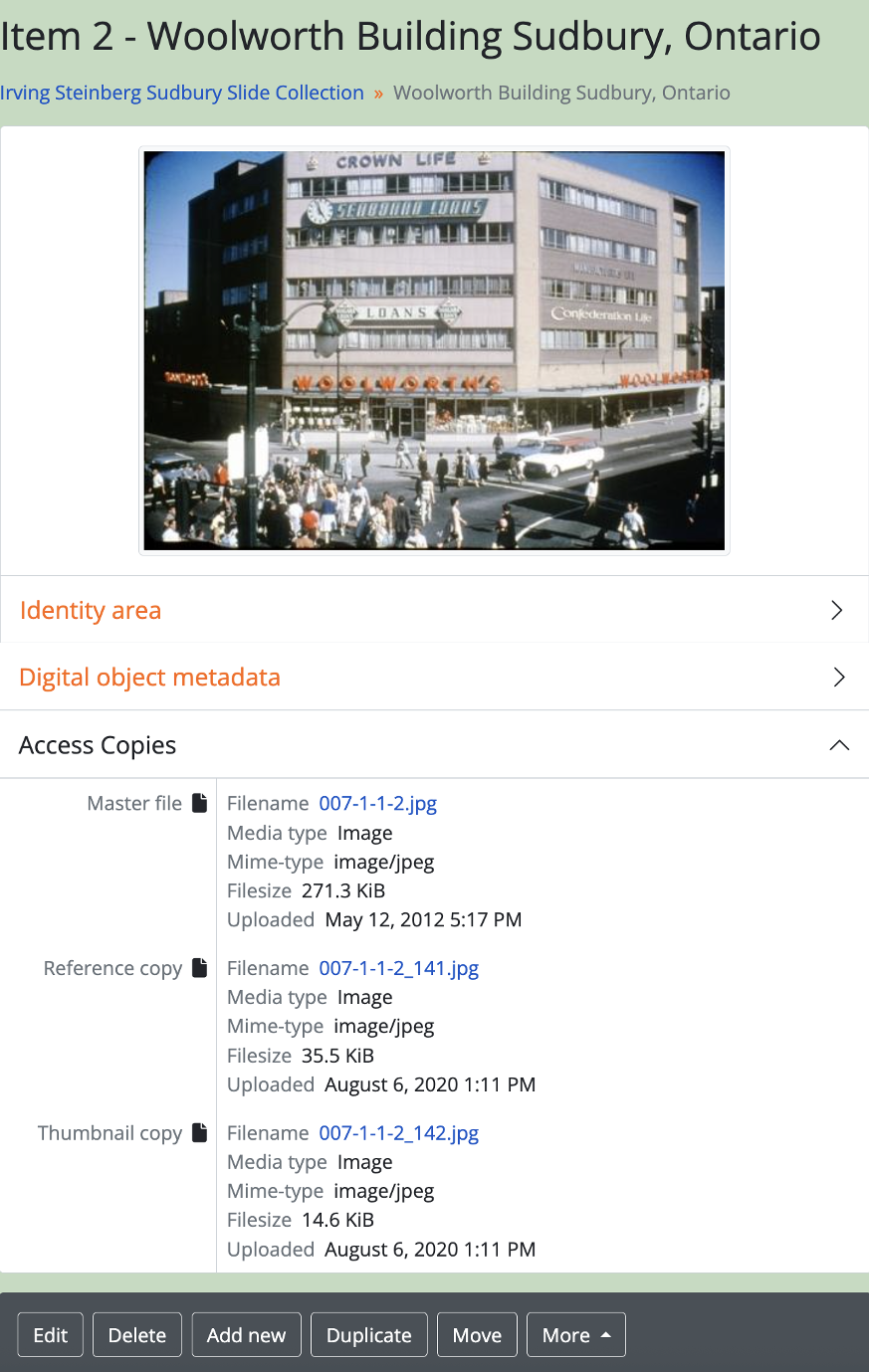Open thumbnail copy 007-1-1-2_142.jpg
869x1372 pixels.
(x=398, y=1133)
